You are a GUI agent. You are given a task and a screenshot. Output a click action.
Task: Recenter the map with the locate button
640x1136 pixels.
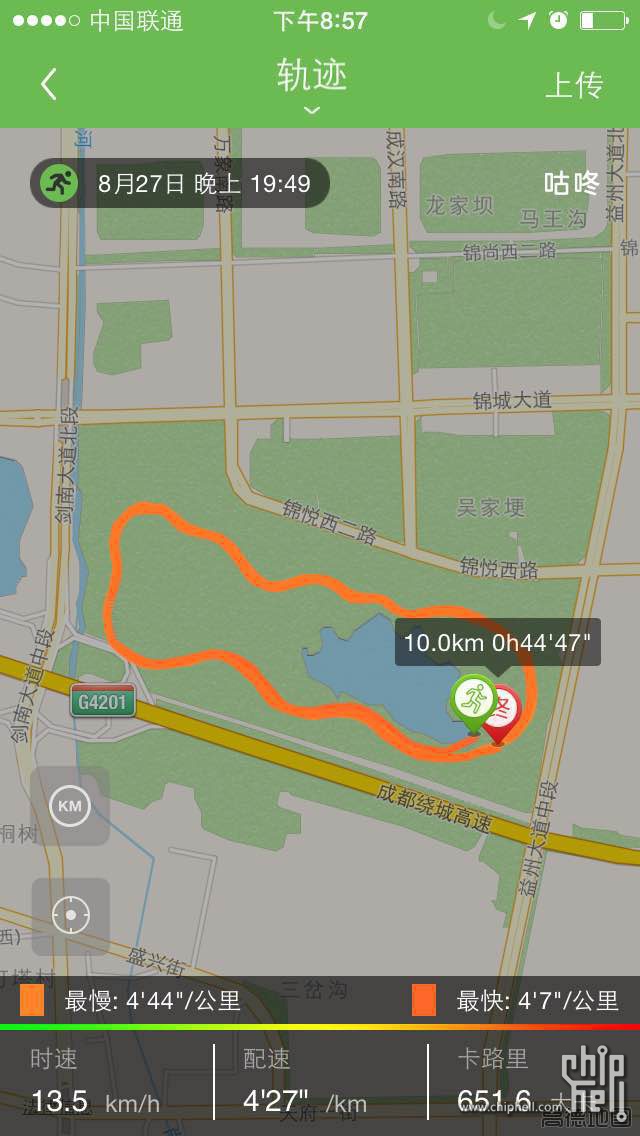tap(70, 915)
